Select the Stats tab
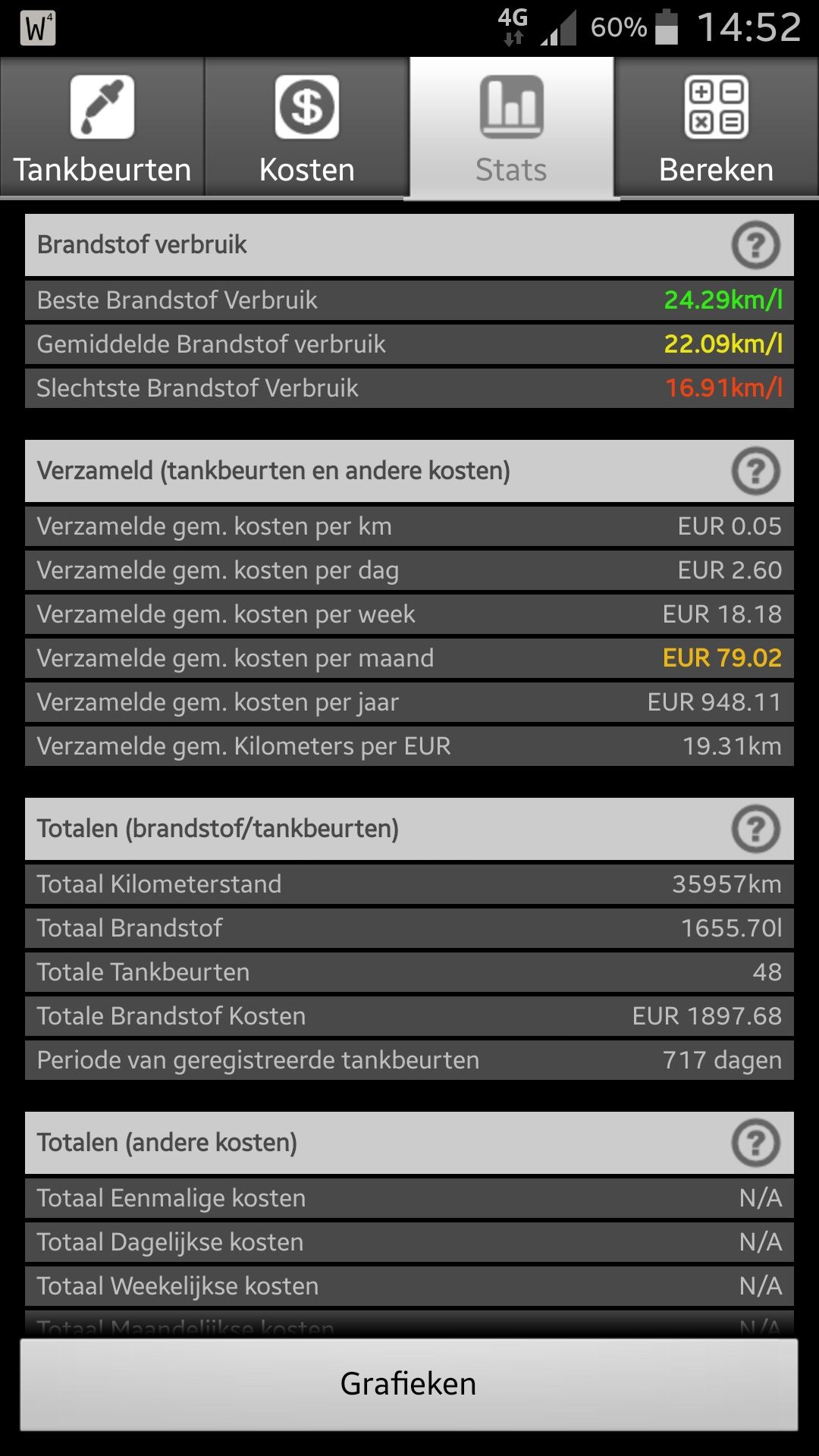Image resolution: width=819 pixels, height=1456 pixels. [x=512, y=129]
